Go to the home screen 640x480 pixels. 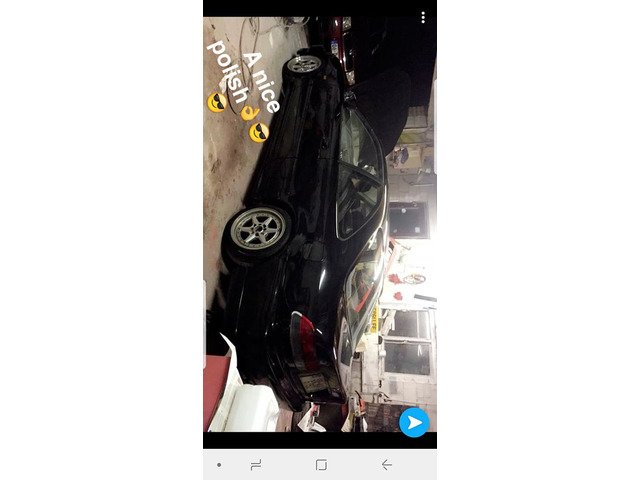[321, 465]
